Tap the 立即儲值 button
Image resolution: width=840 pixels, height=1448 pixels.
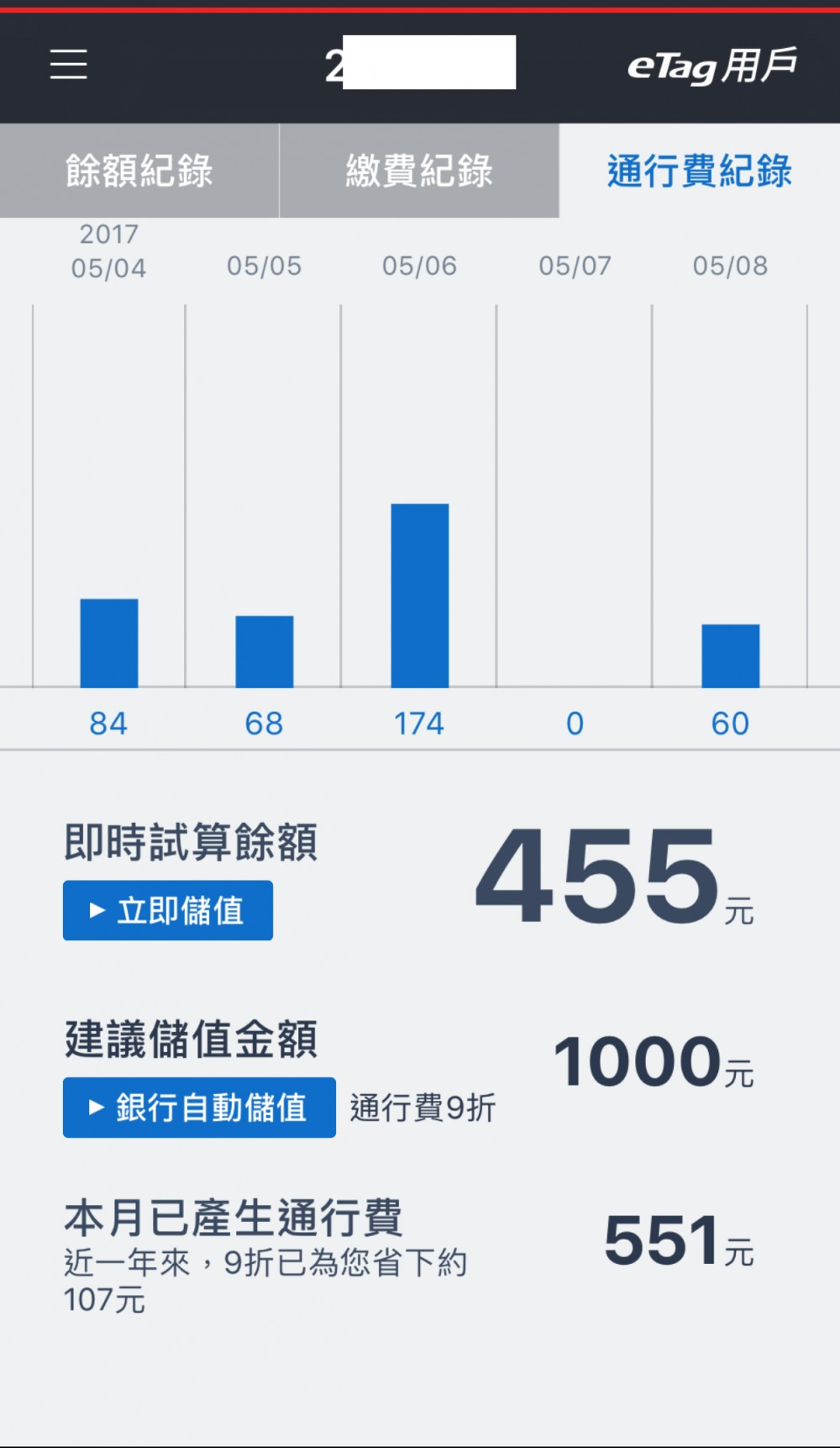click(168, 910)
